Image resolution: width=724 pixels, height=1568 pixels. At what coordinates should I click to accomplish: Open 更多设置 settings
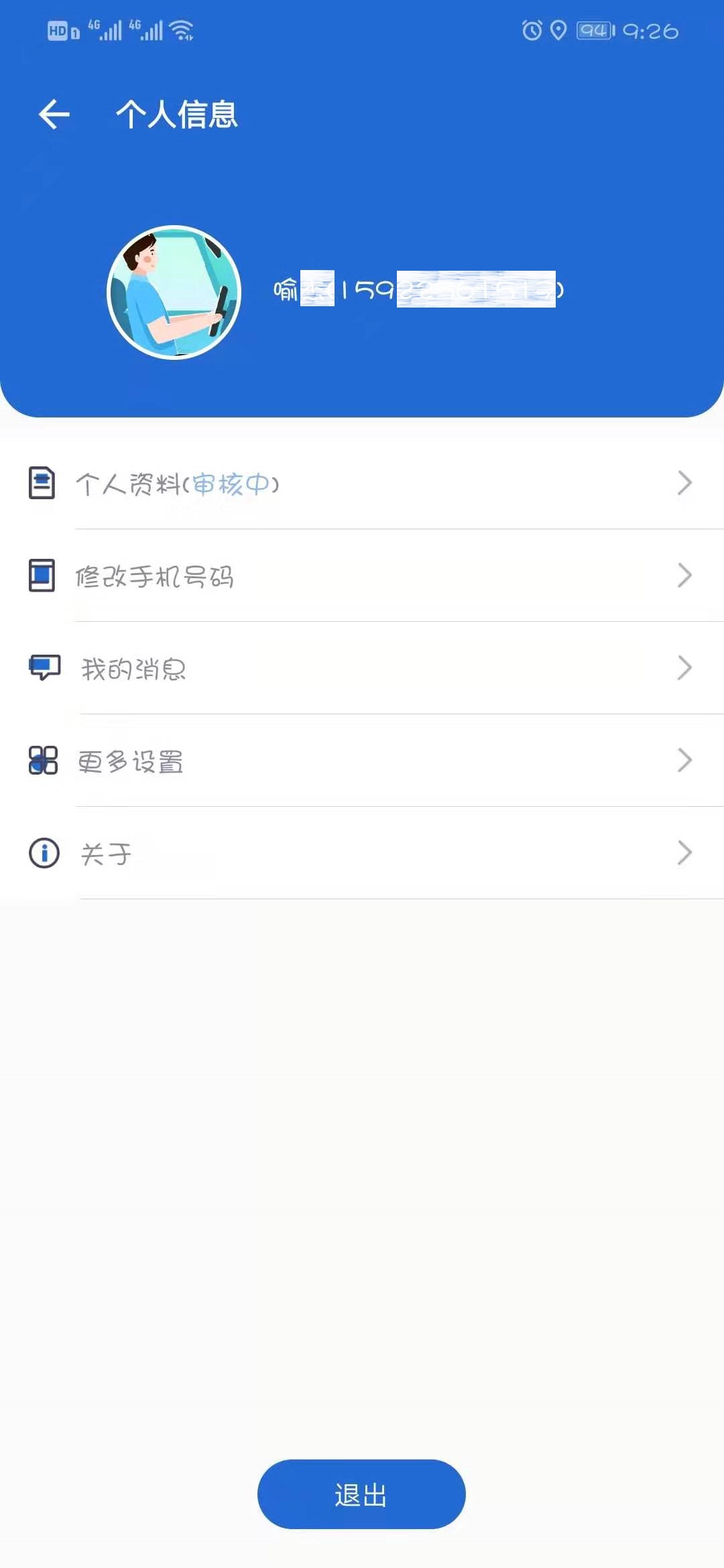click(362, 761)
